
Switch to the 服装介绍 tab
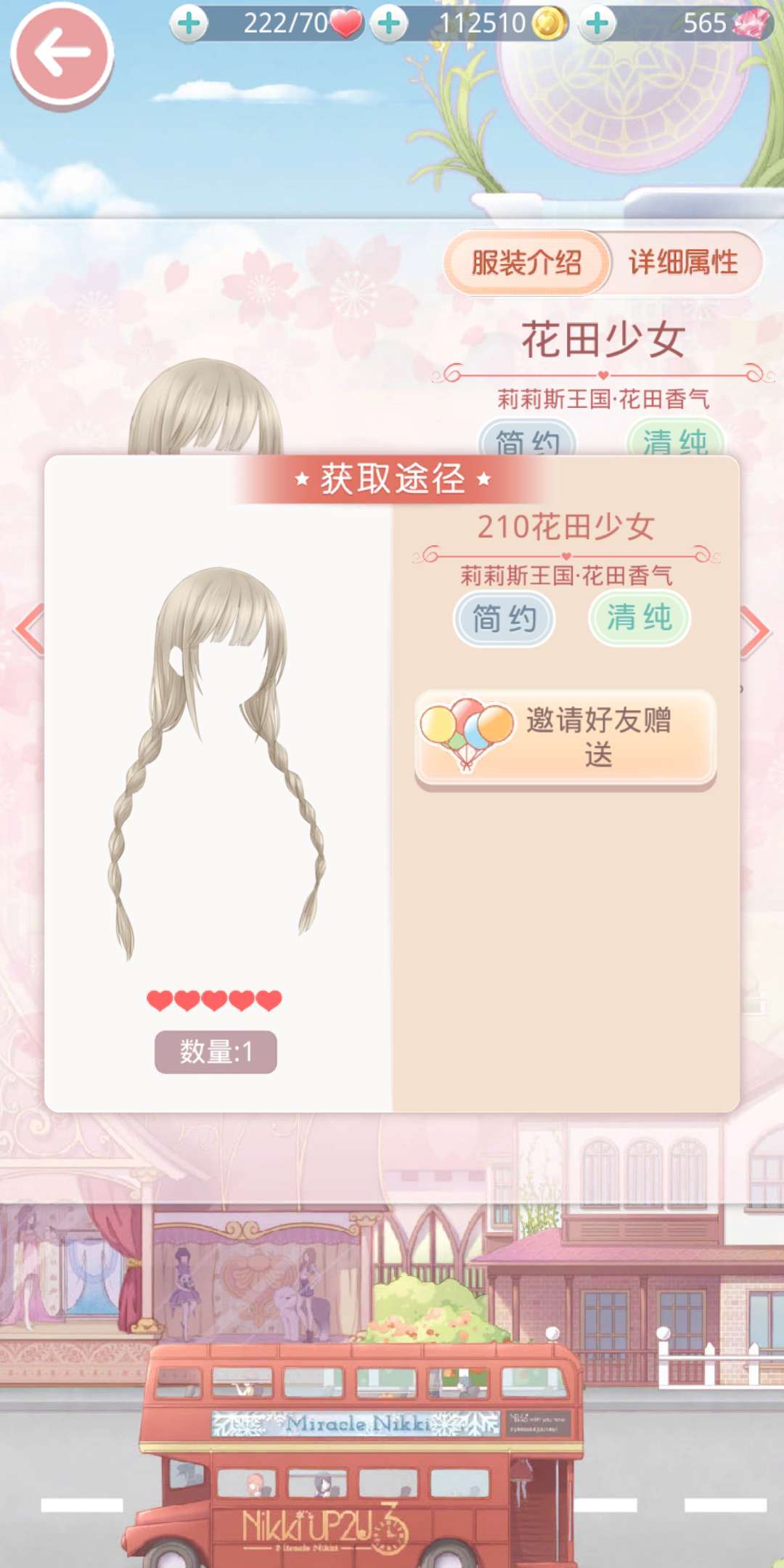point(527,263)
